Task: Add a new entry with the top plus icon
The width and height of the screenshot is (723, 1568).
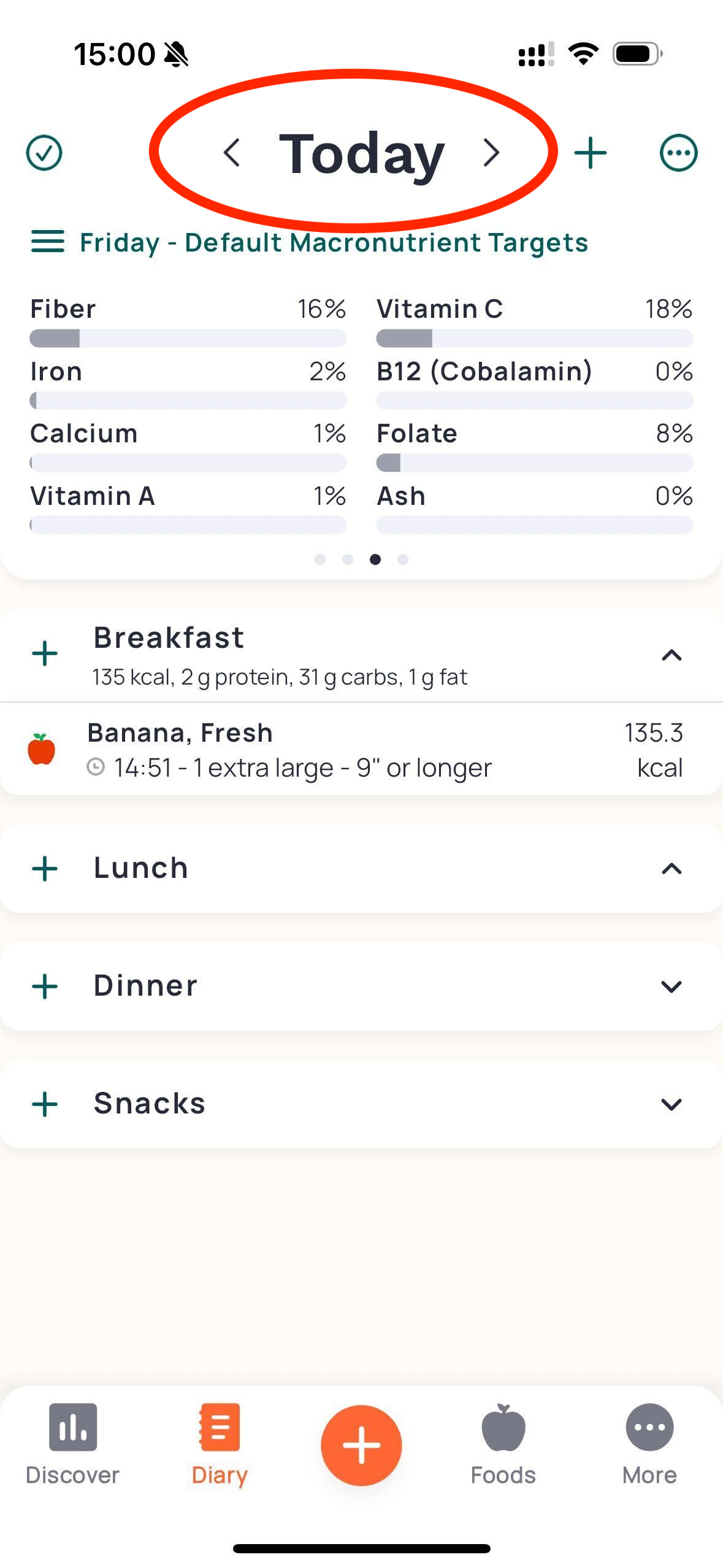Action: [590, 153]
